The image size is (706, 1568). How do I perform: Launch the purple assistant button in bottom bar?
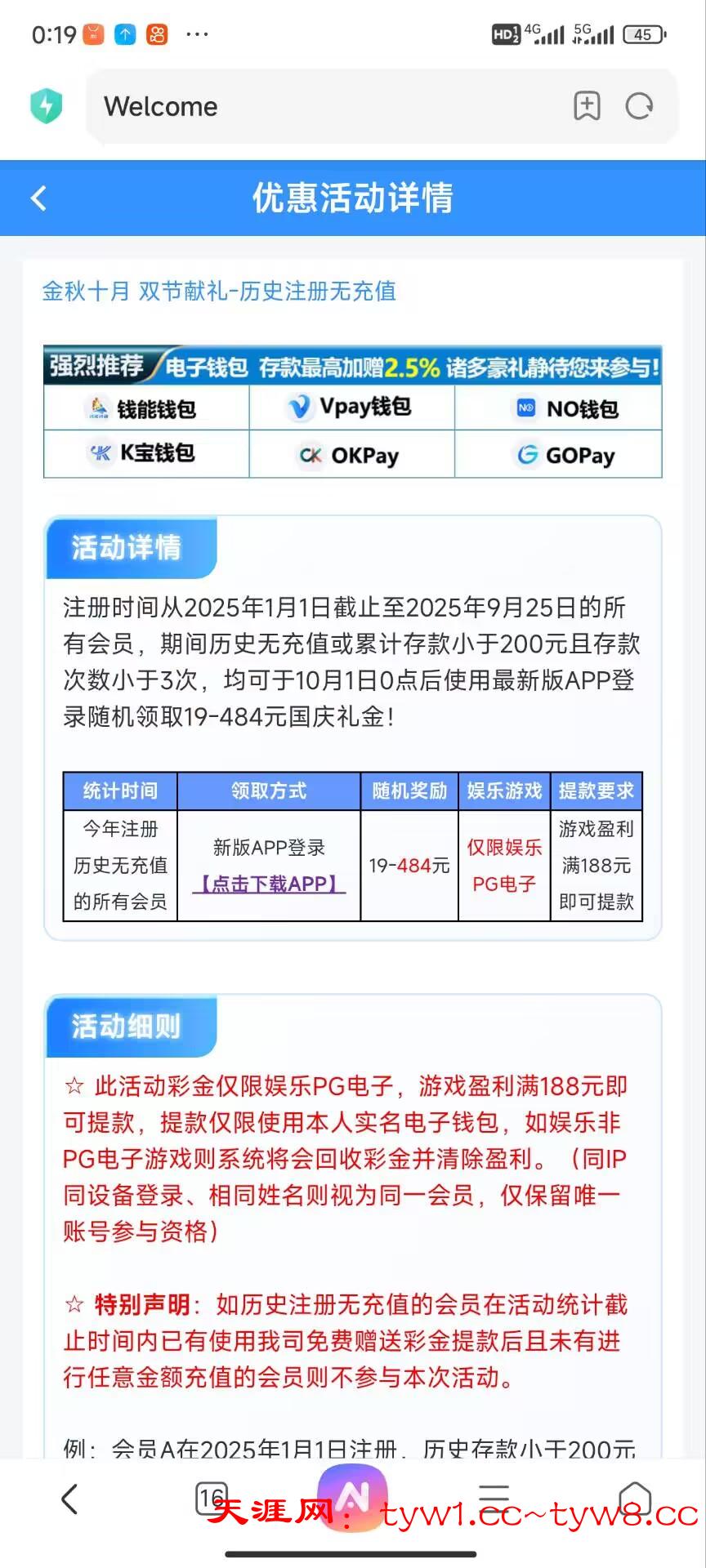click(352, 1495)
